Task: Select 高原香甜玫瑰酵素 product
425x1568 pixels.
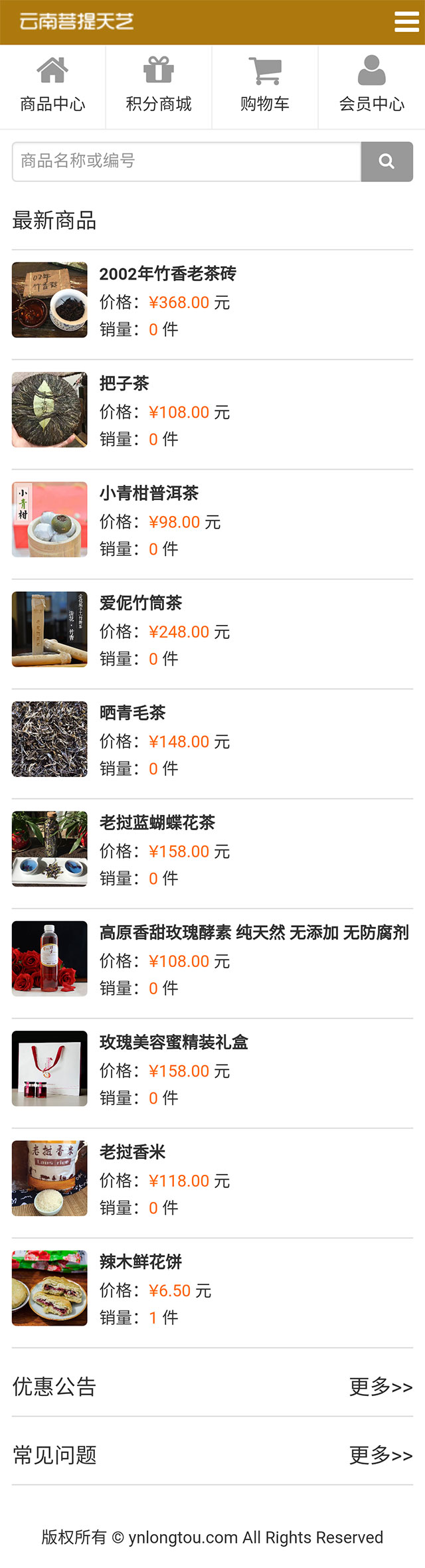Action: pos(254,932)
